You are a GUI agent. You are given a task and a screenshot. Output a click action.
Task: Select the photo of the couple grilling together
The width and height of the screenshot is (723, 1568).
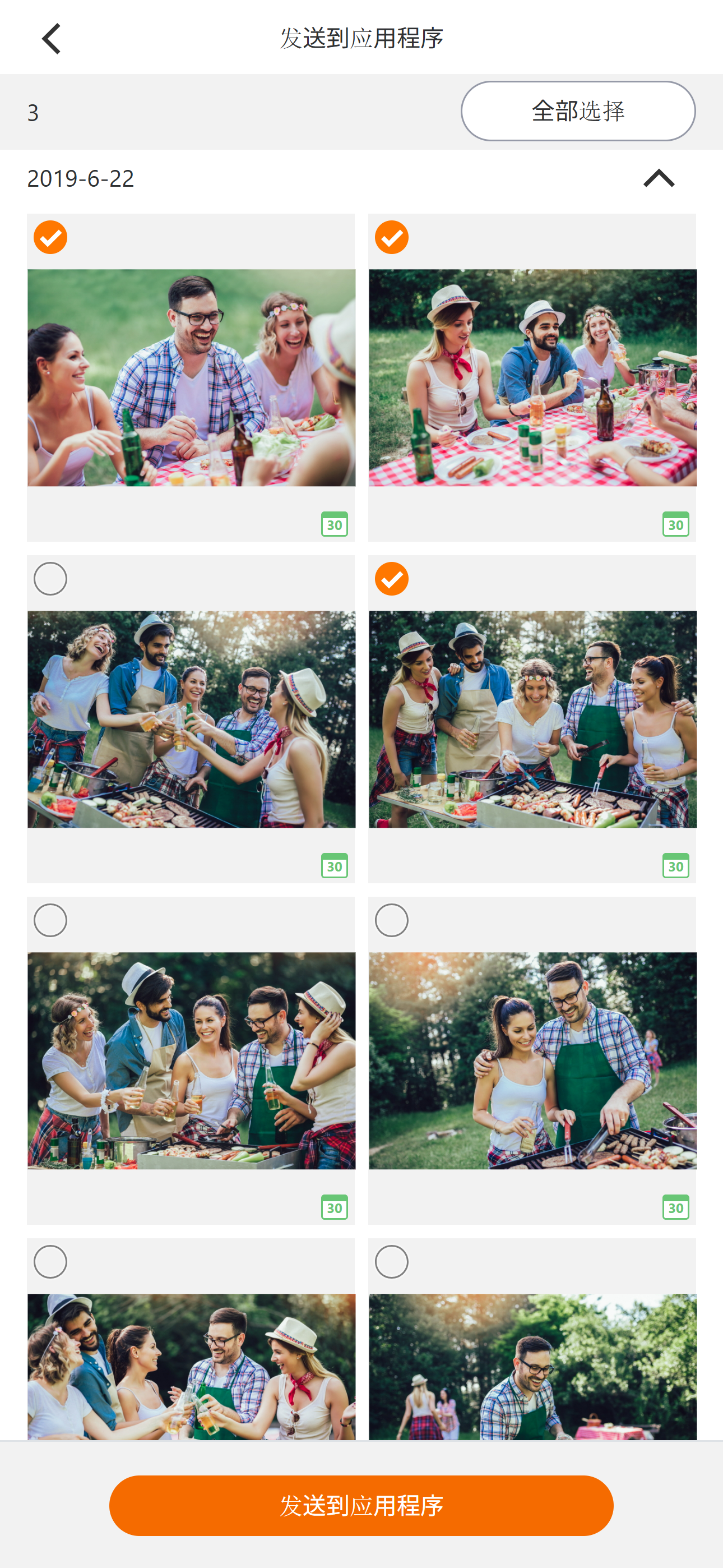(x=391, y=920)
